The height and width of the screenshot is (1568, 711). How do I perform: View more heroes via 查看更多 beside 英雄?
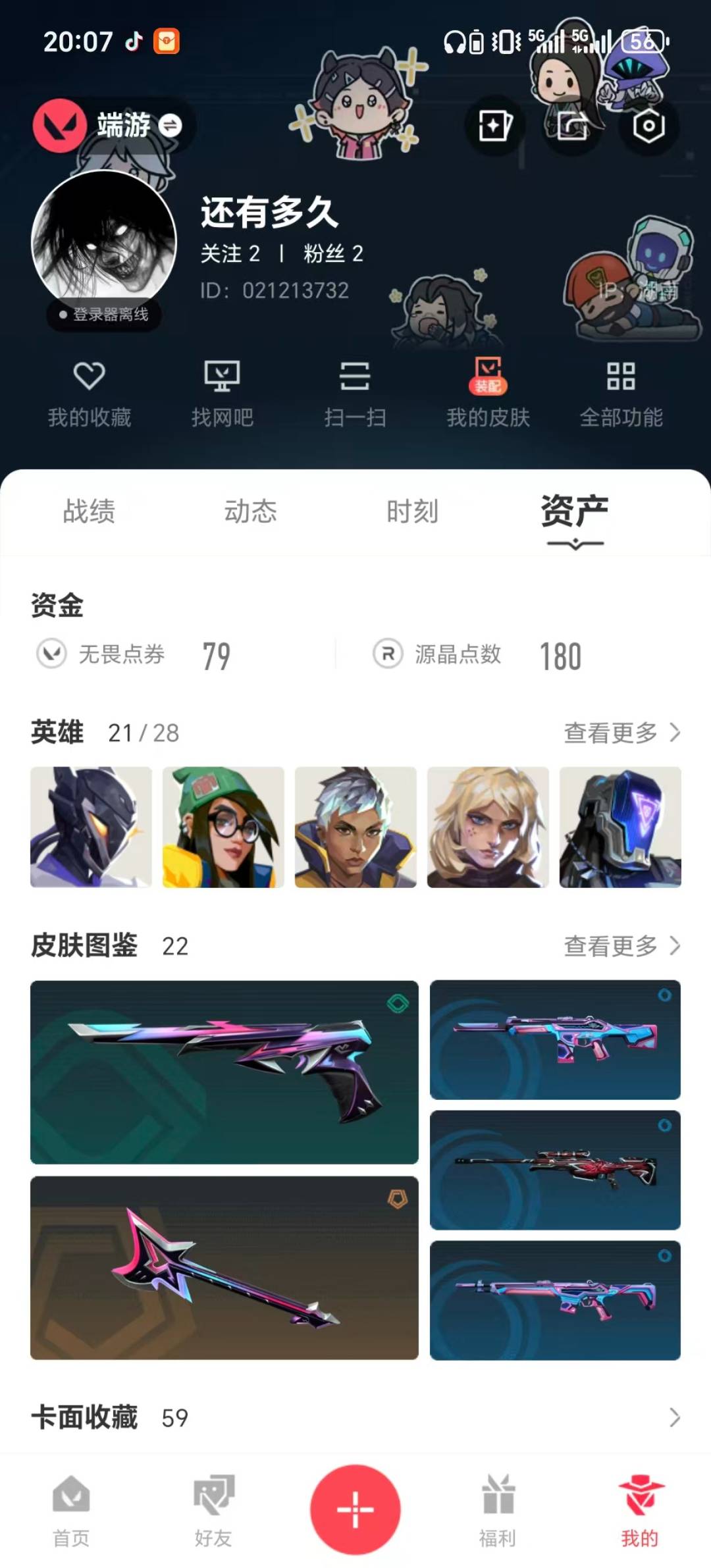(x=621, y=733)
